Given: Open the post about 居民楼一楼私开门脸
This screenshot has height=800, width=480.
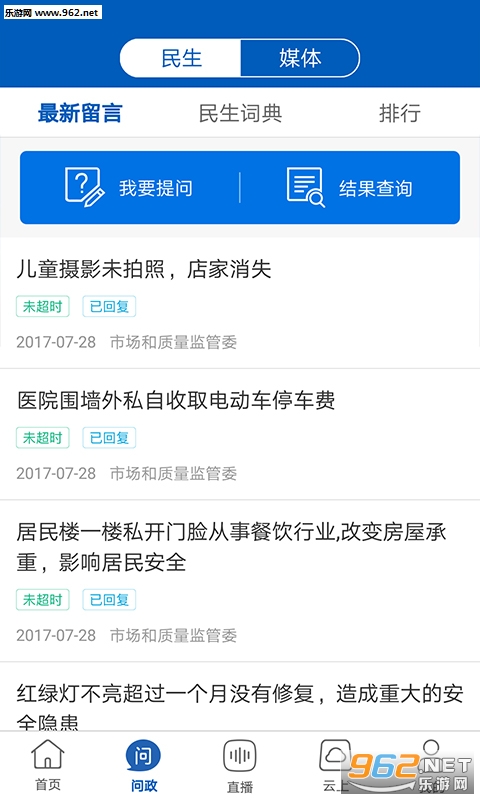Looking at the screenshot, I should [240, 581].
